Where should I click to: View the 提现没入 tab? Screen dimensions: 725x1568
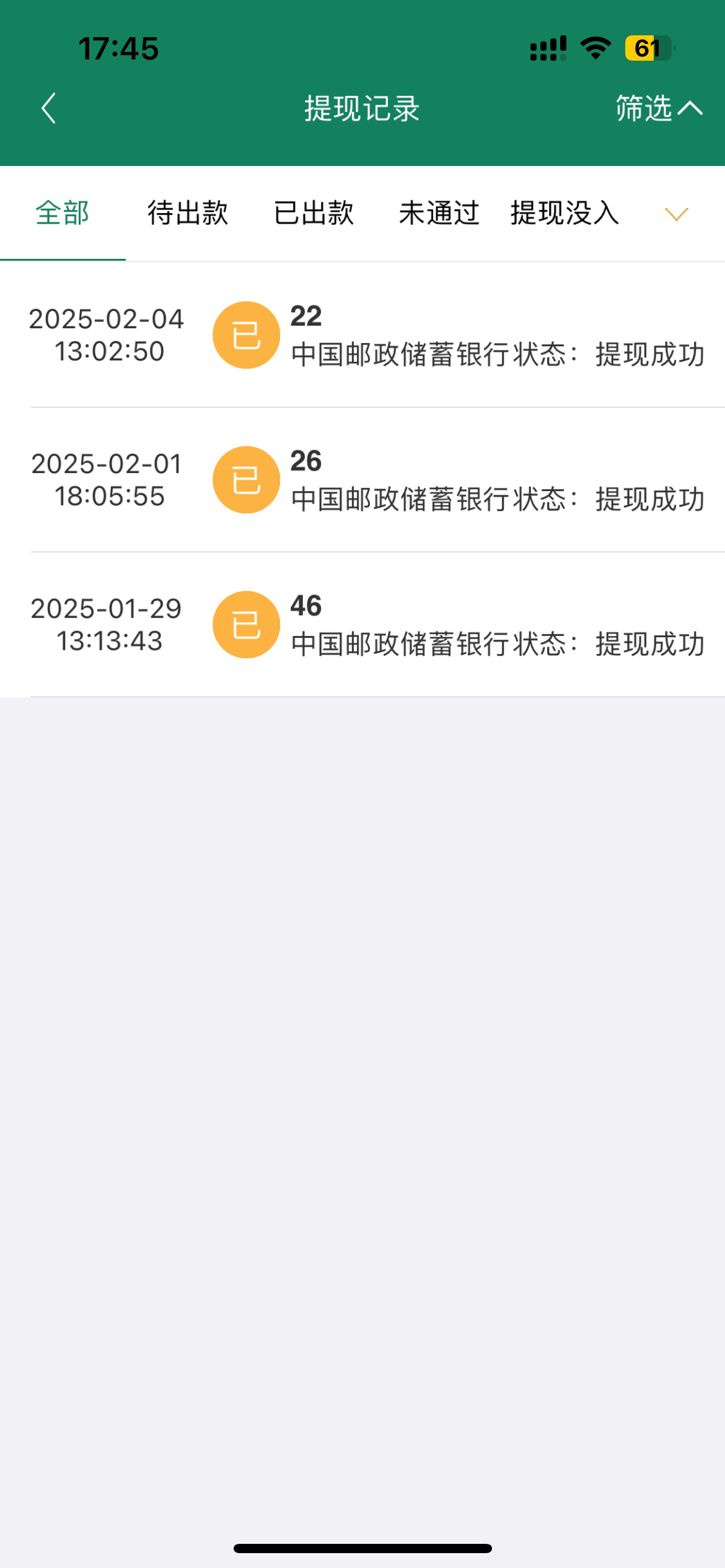click(565, 213)
